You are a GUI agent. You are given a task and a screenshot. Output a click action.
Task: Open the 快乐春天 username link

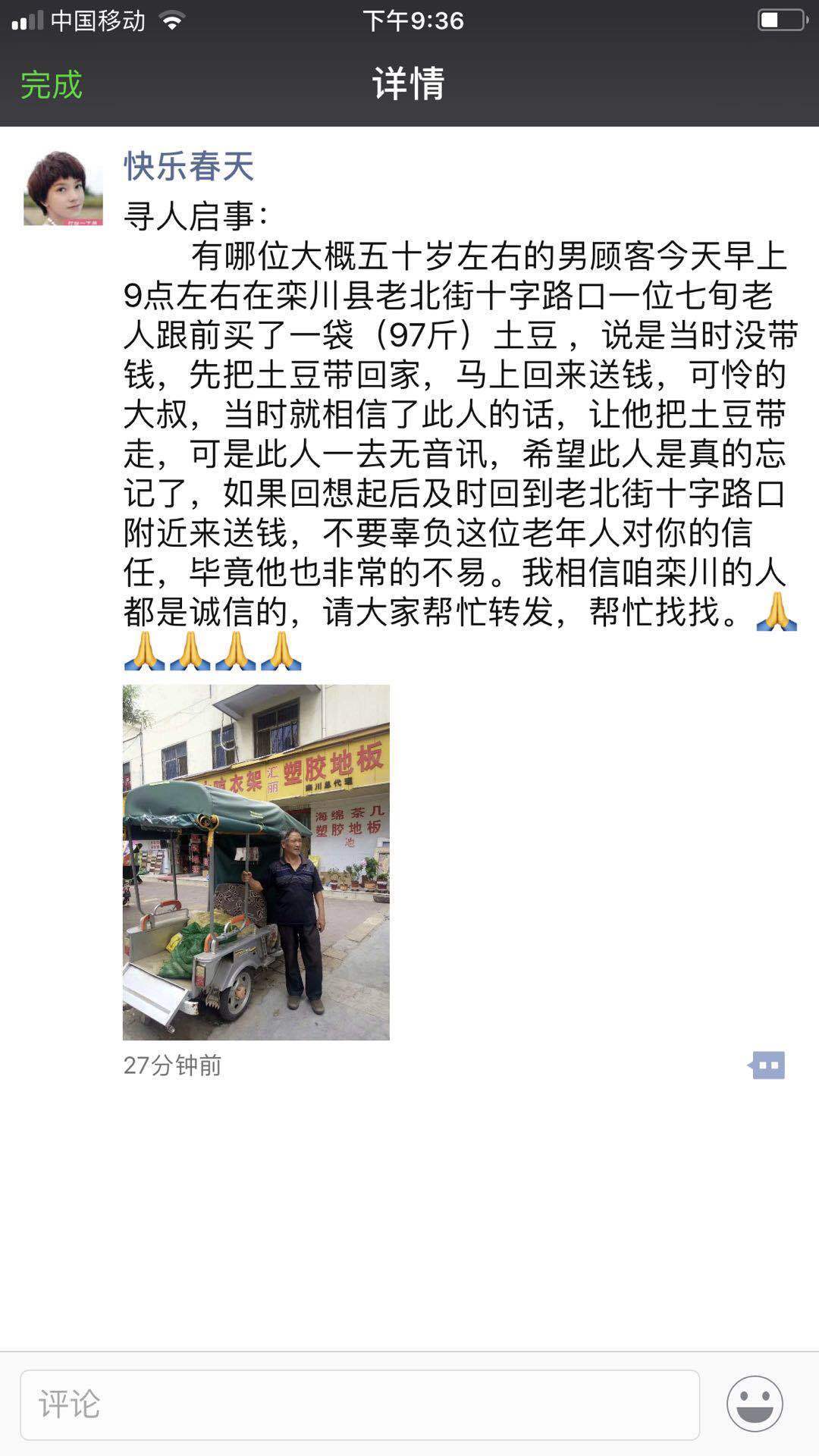click(x=188, y=166)
